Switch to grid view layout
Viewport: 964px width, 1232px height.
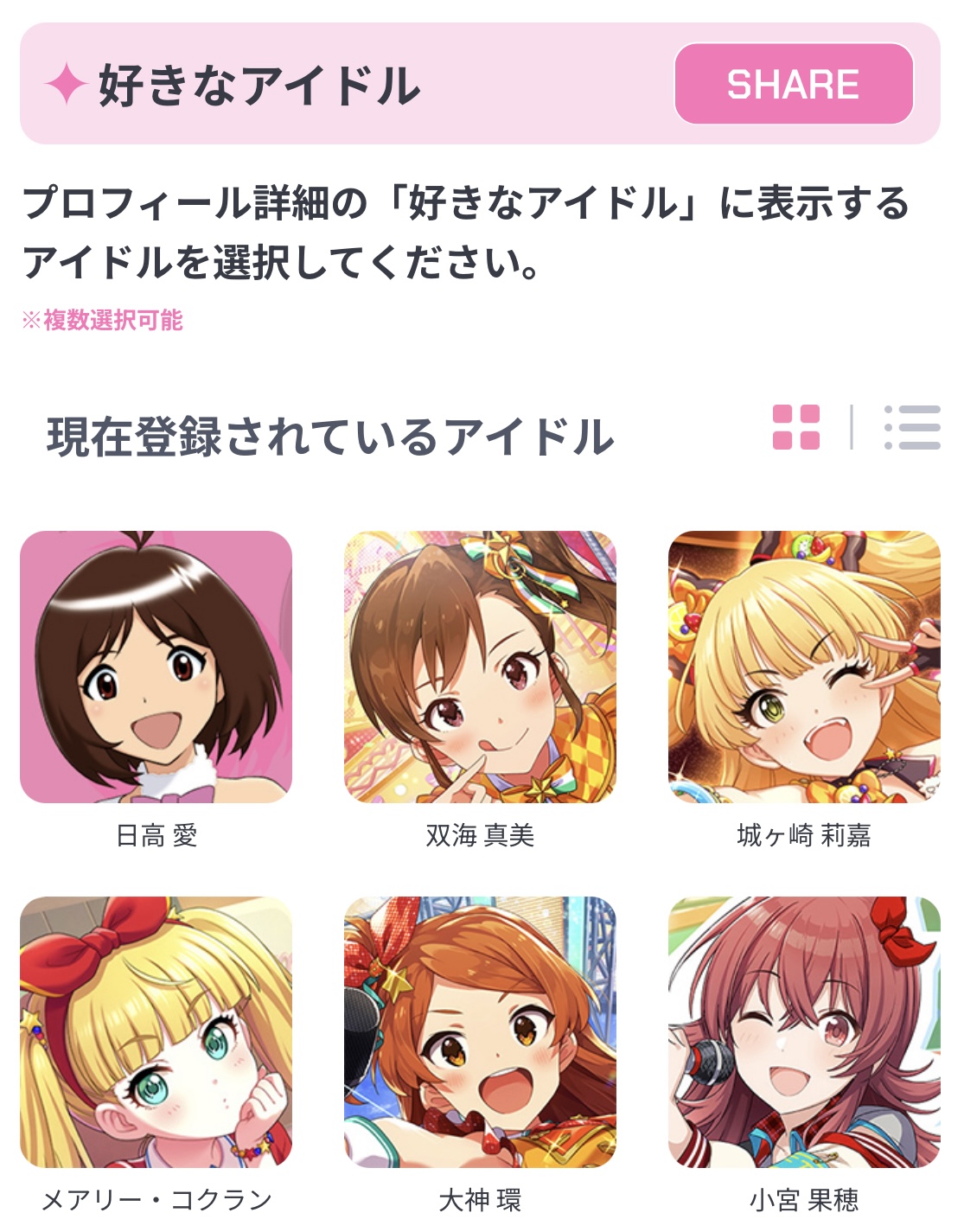pyautogui.click(x=795, y=427)
